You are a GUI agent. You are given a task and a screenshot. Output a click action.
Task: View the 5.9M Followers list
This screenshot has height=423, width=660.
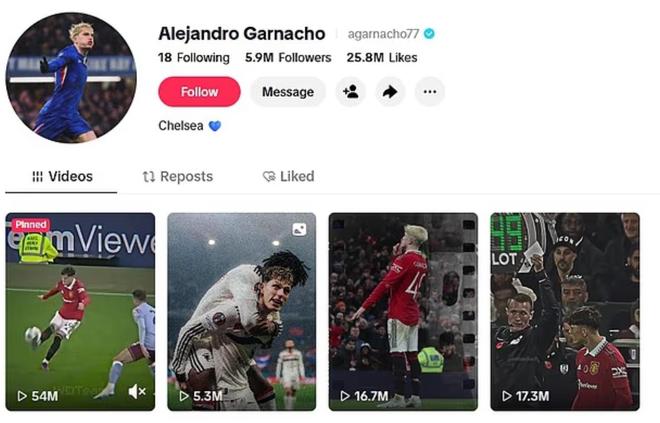coord(288,58)
